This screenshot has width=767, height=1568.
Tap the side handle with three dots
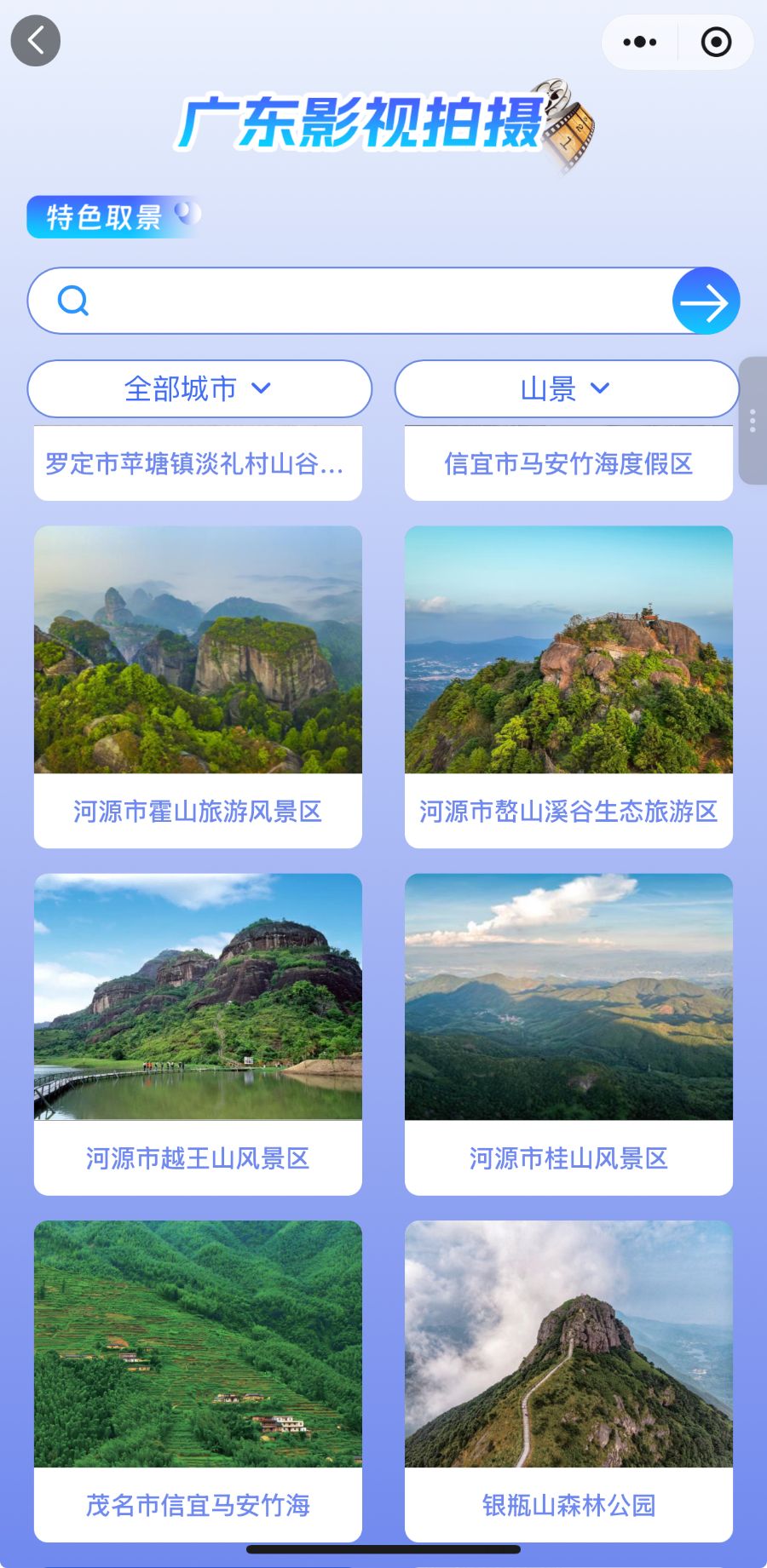[x=753, y=421]
